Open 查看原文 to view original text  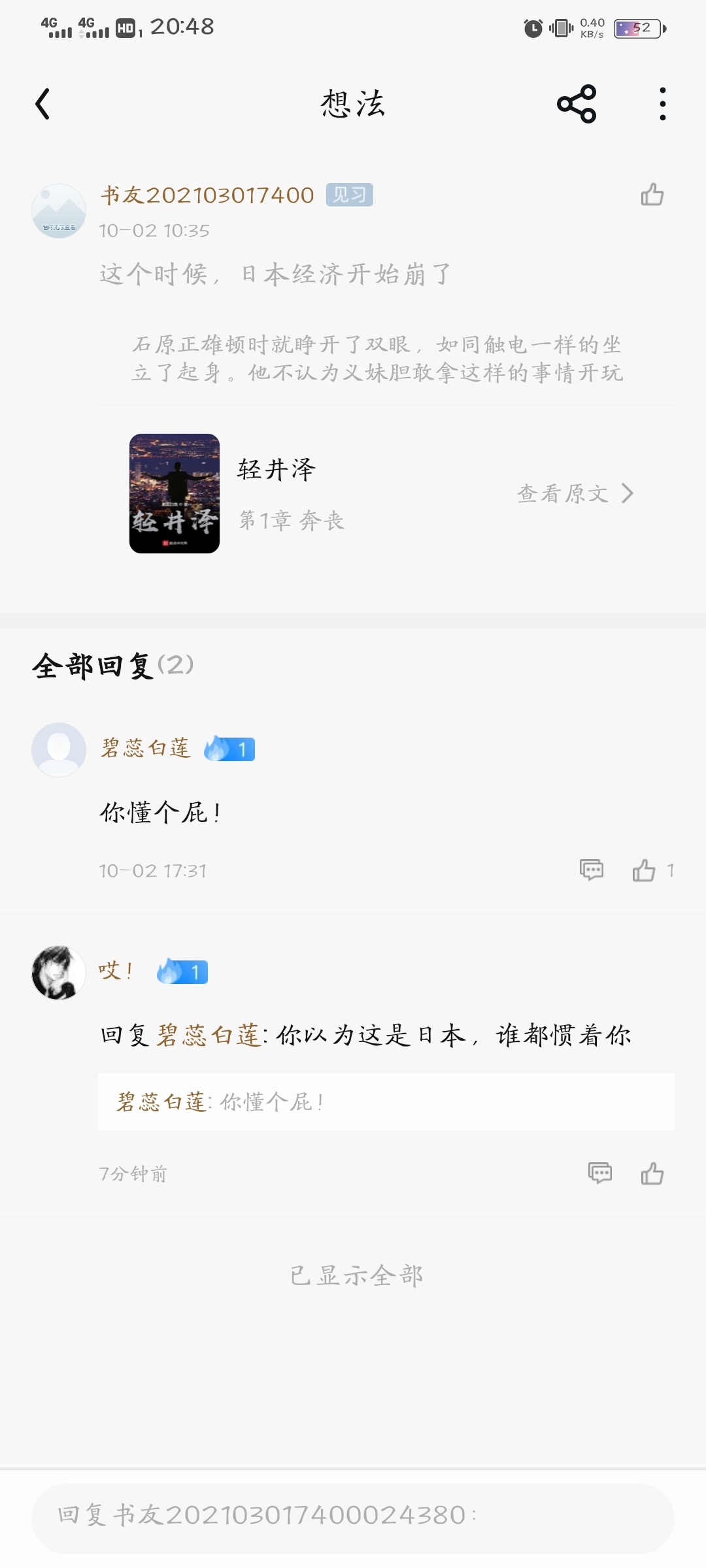point(575,493)
